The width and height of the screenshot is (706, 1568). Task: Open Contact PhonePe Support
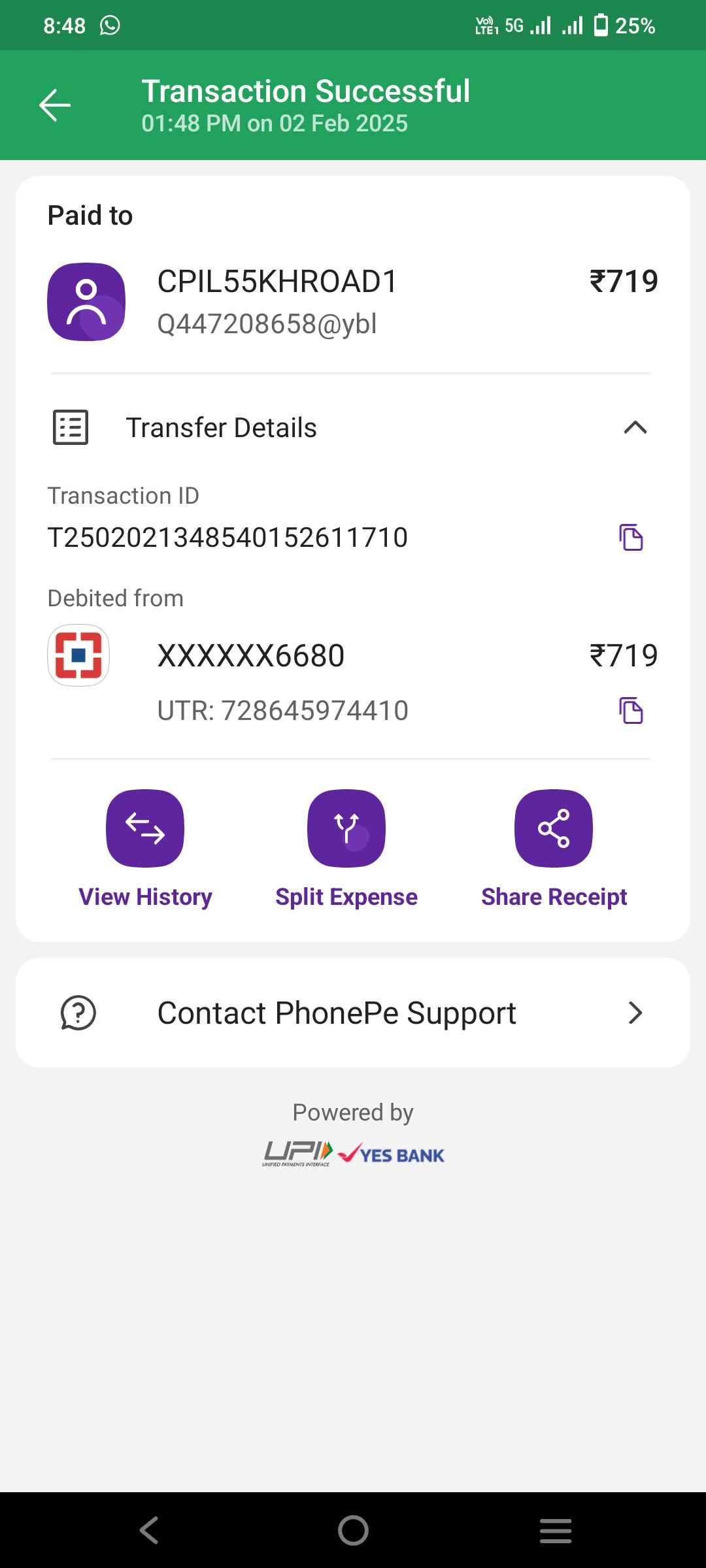353,1013
